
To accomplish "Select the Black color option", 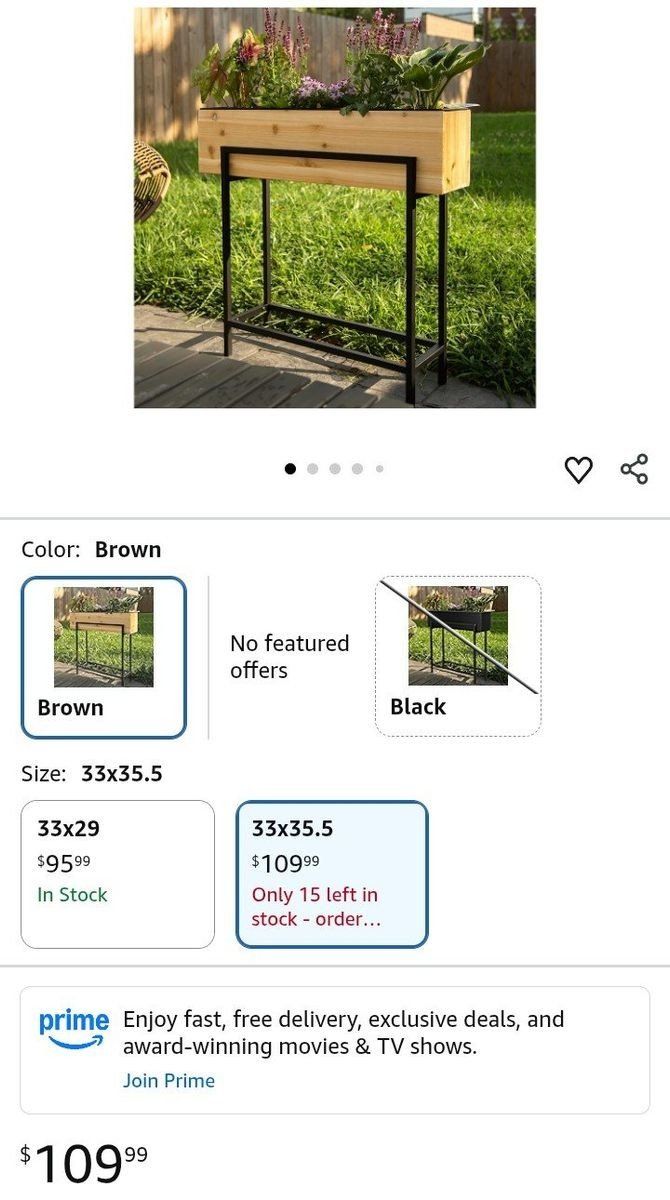I will 458,656.
